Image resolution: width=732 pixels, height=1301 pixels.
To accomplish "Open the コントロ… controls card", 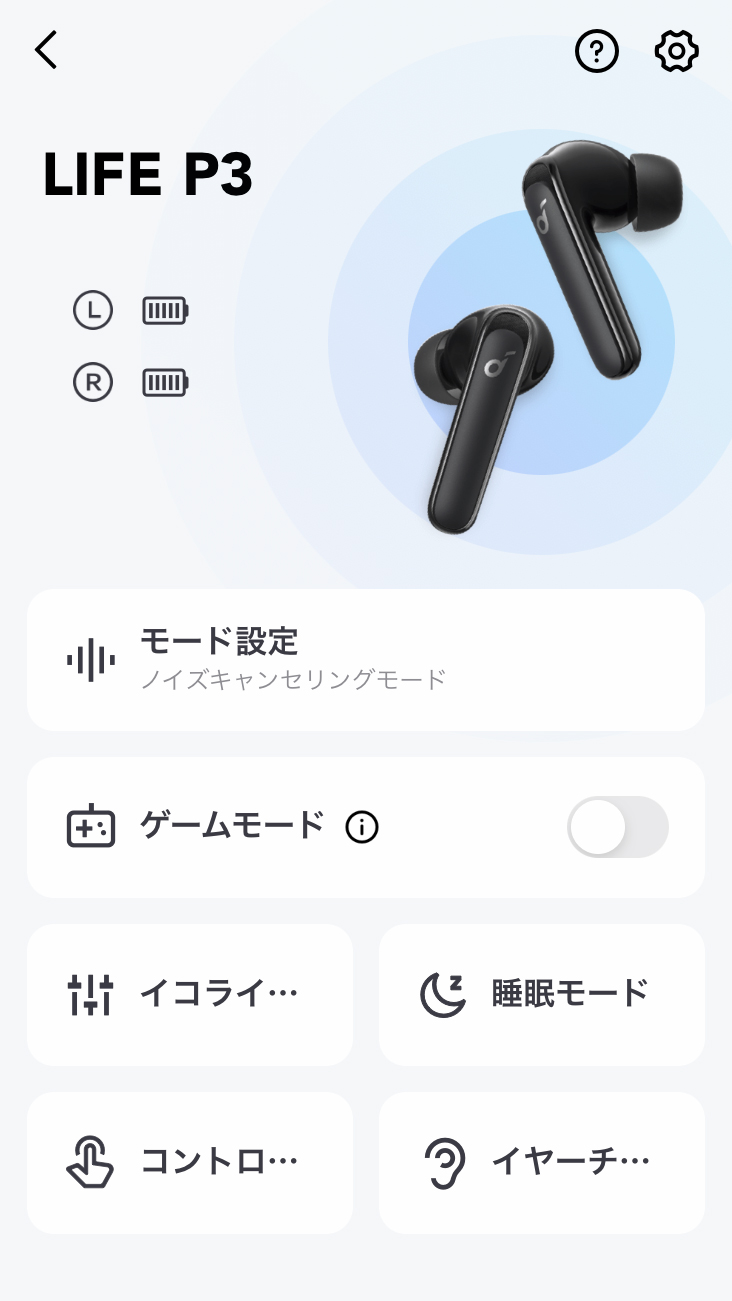I will (x=190, y=1162).
